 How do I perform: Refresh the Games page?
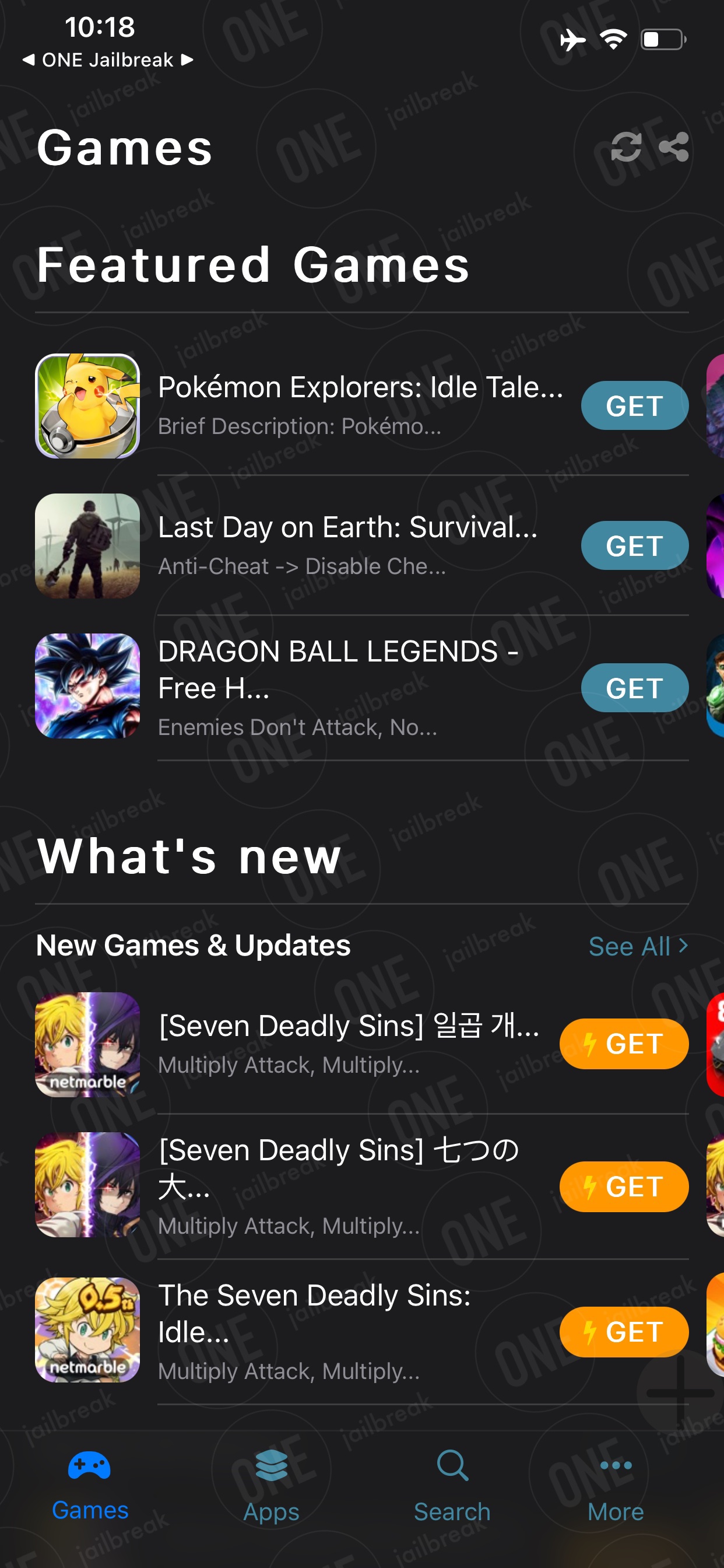[x=626, y=146]
